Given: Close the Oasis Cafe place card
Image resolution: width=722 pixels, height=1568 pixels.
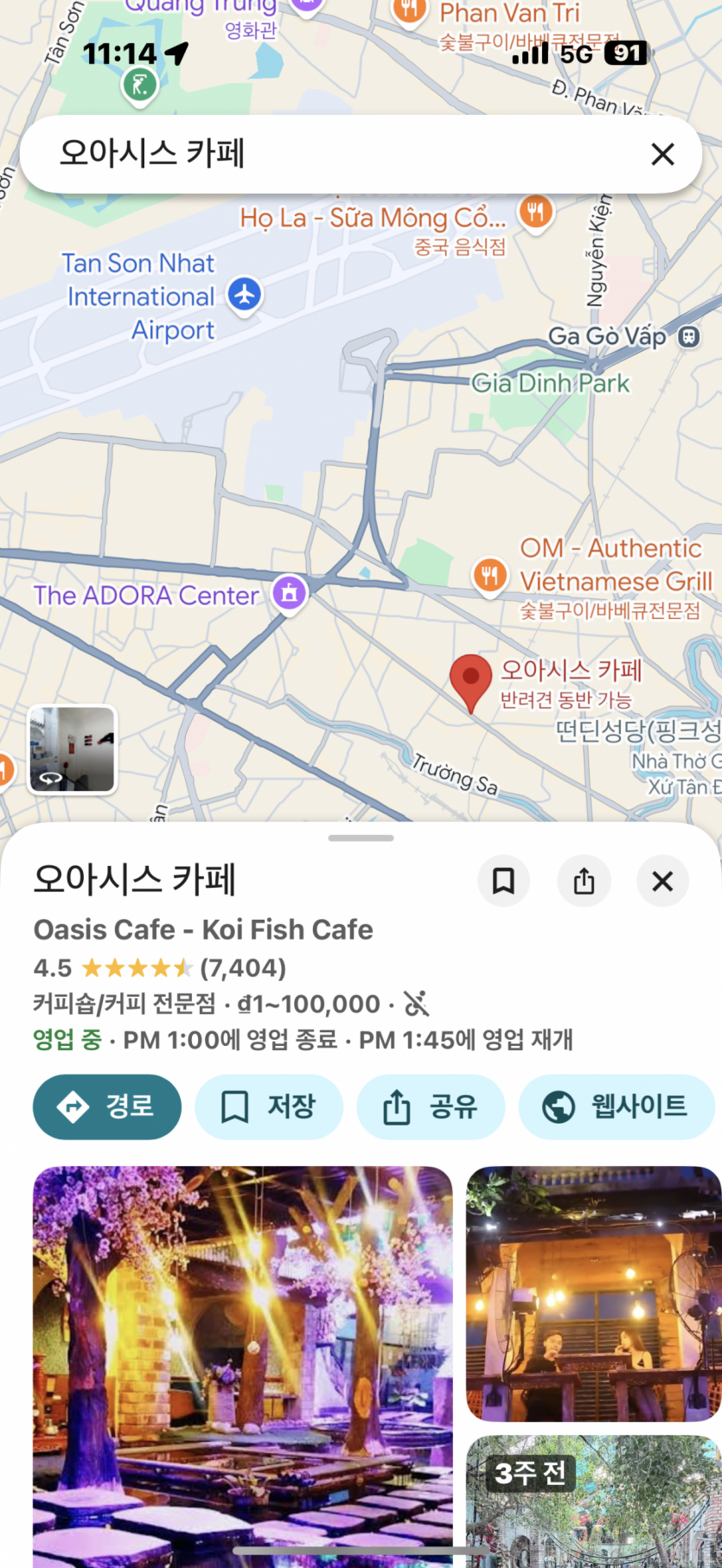Looking at the screenshot, I should [662, 881].
